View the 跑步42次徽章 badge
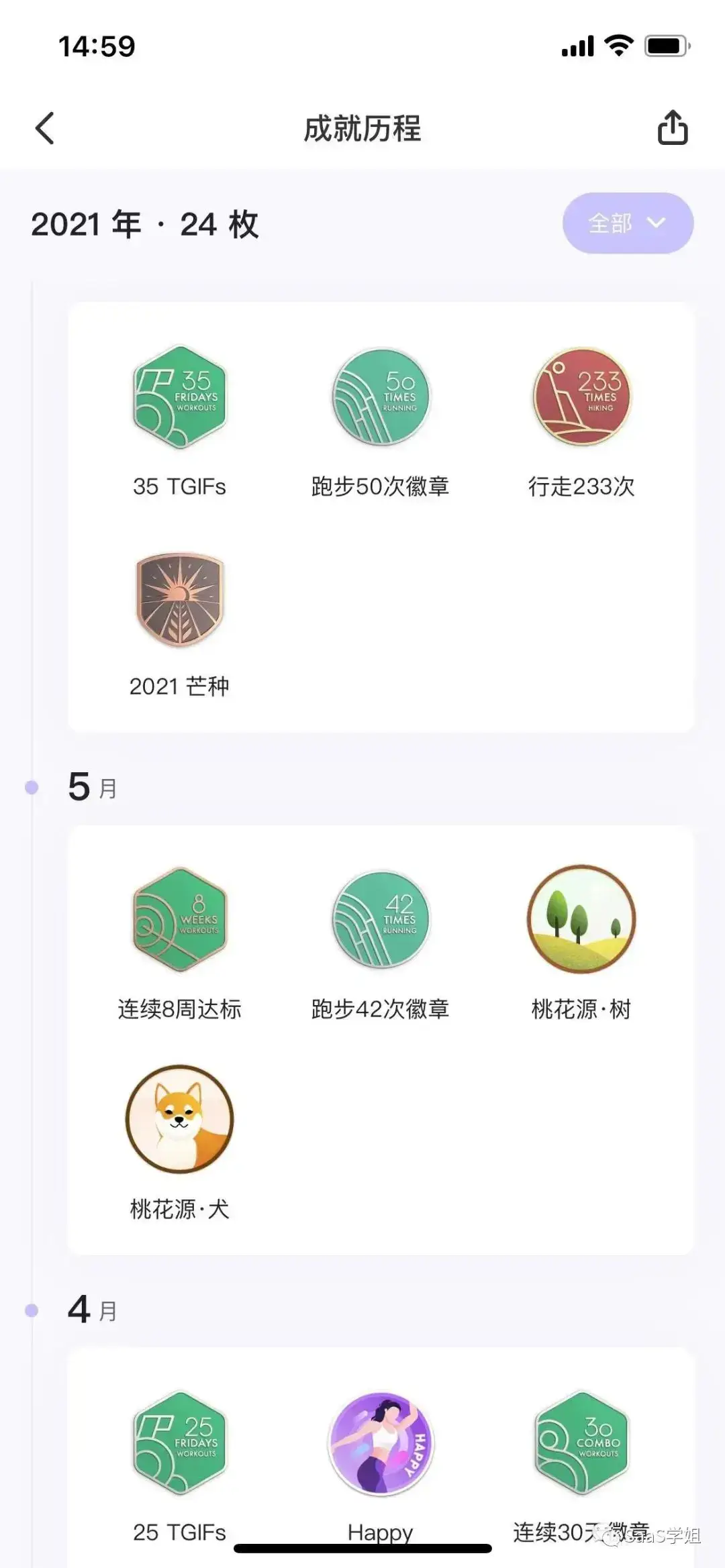This screenshot has height=1568, width=725. (x=381, y=919)
